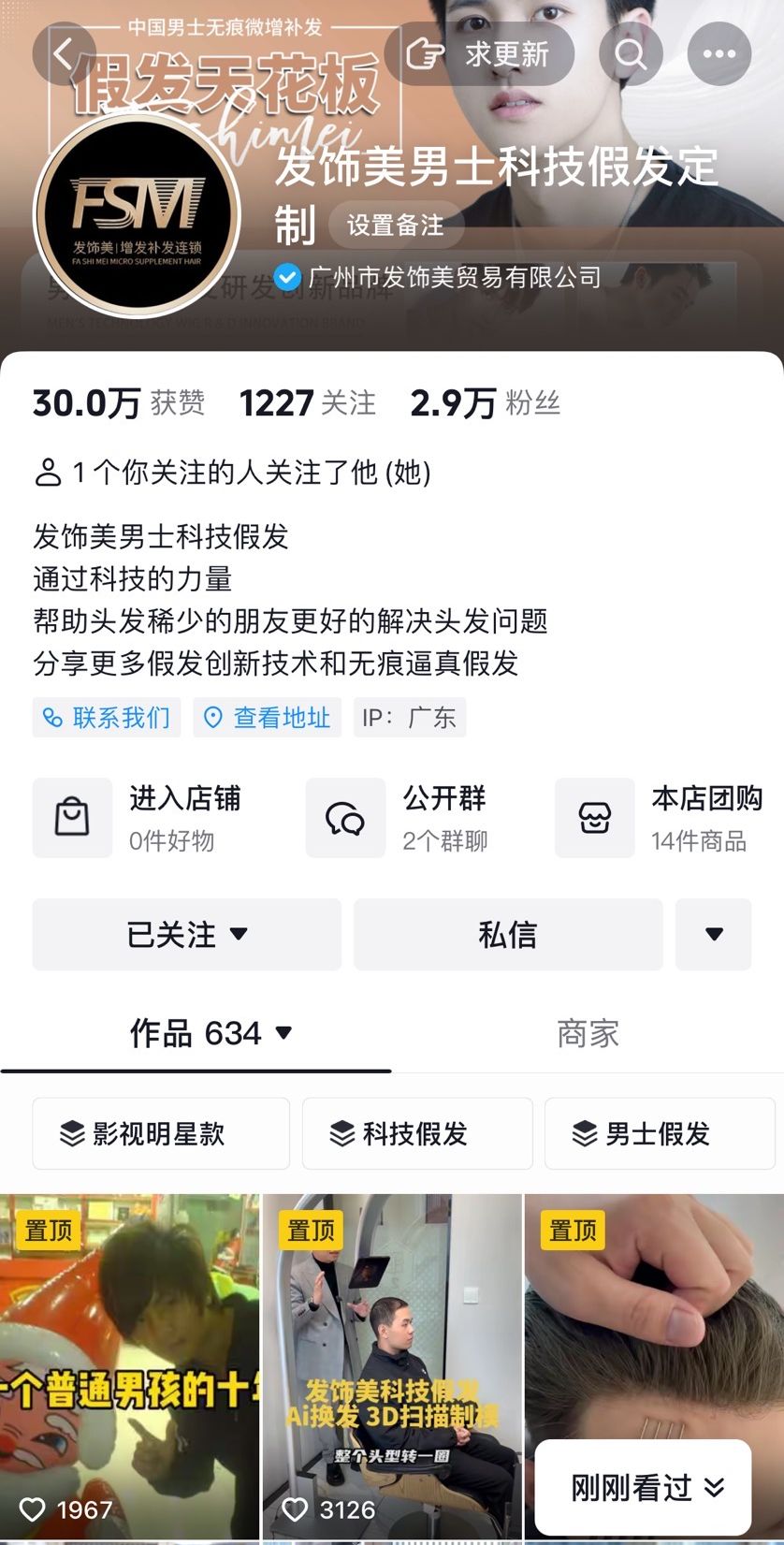
Task: Open 公开群 group chats
Action: [x=400, y=818]
